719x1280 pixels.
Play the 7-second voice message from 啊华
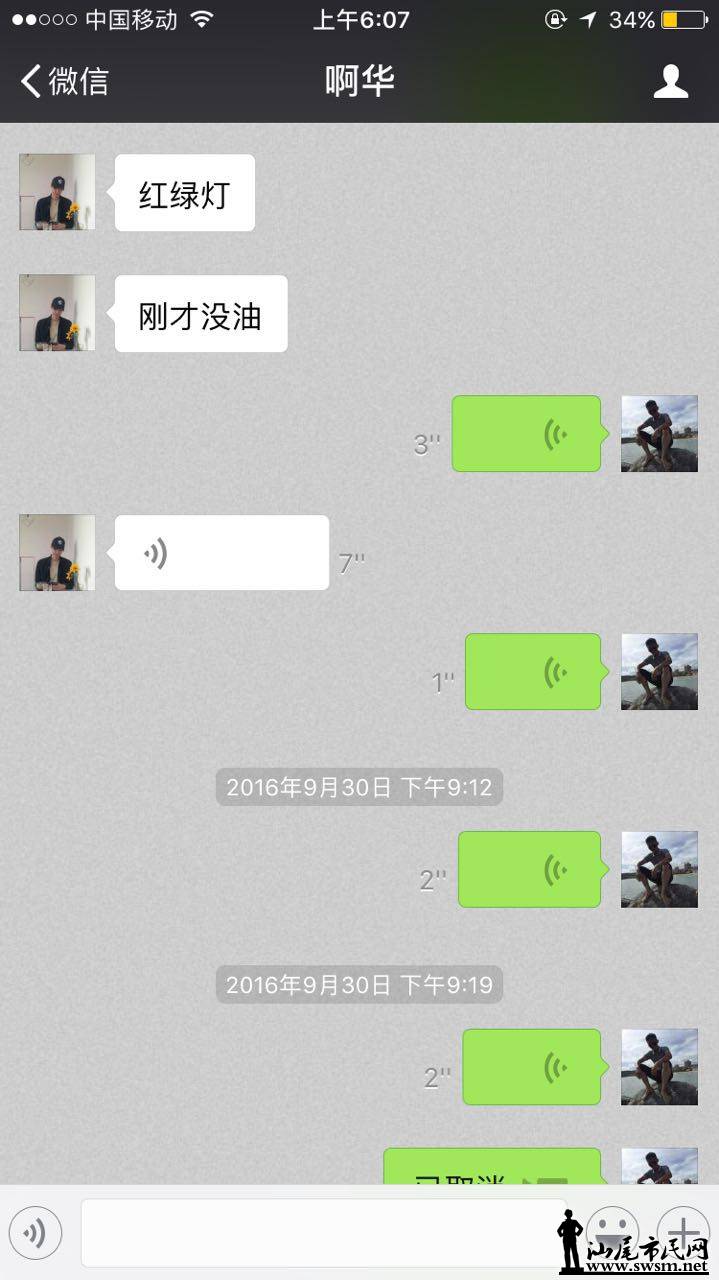(221, 553)
